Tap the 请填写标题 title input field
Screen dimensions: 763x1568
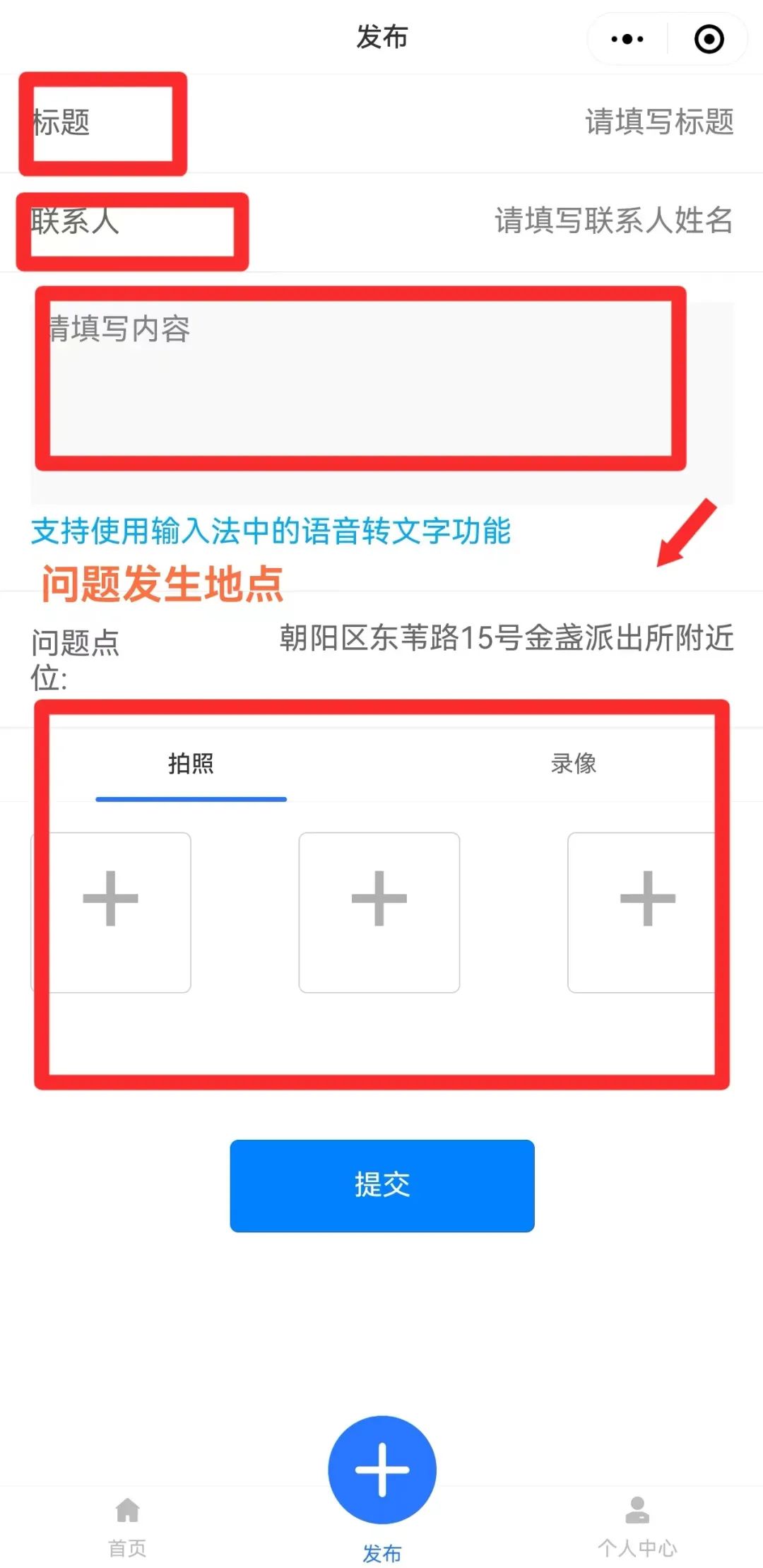point(658,122)
